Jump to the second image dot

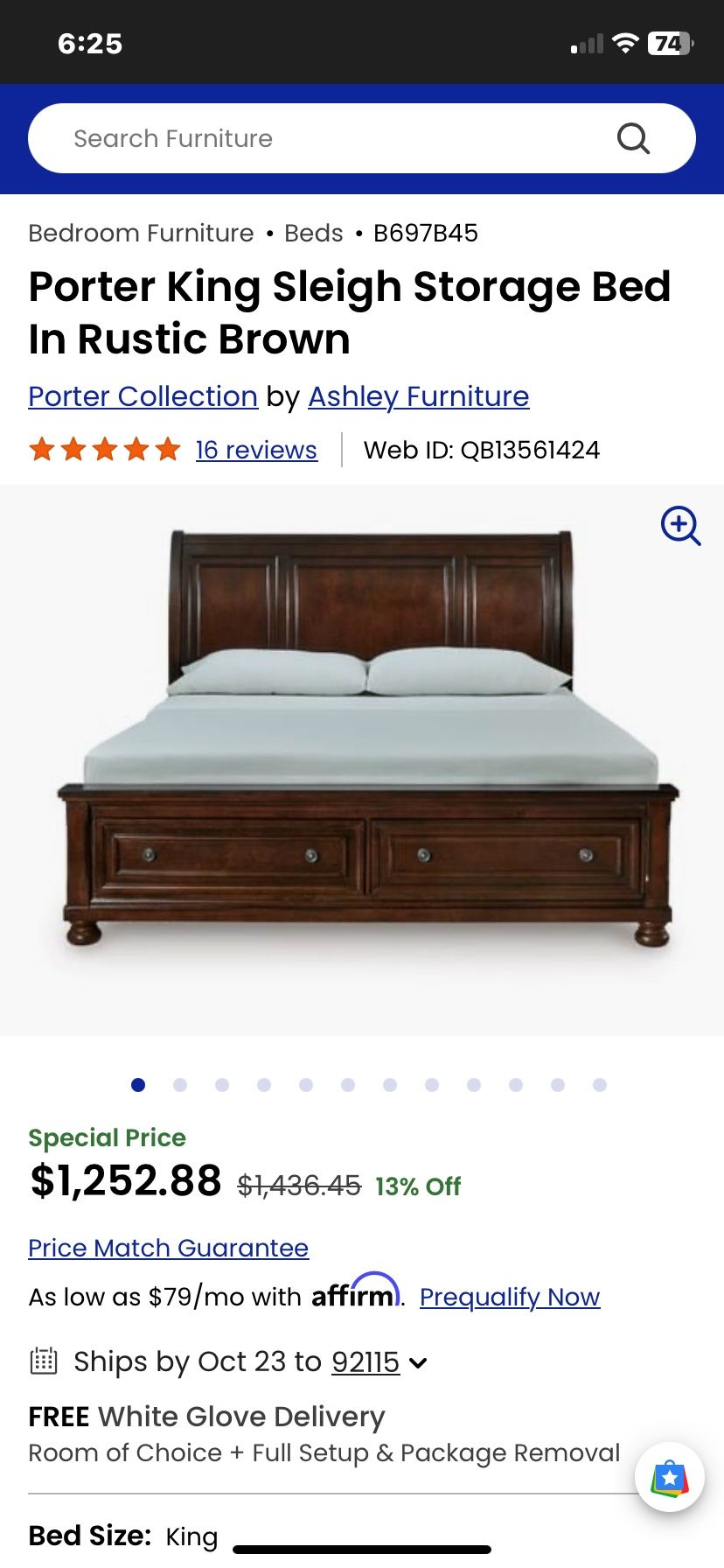180,1085
